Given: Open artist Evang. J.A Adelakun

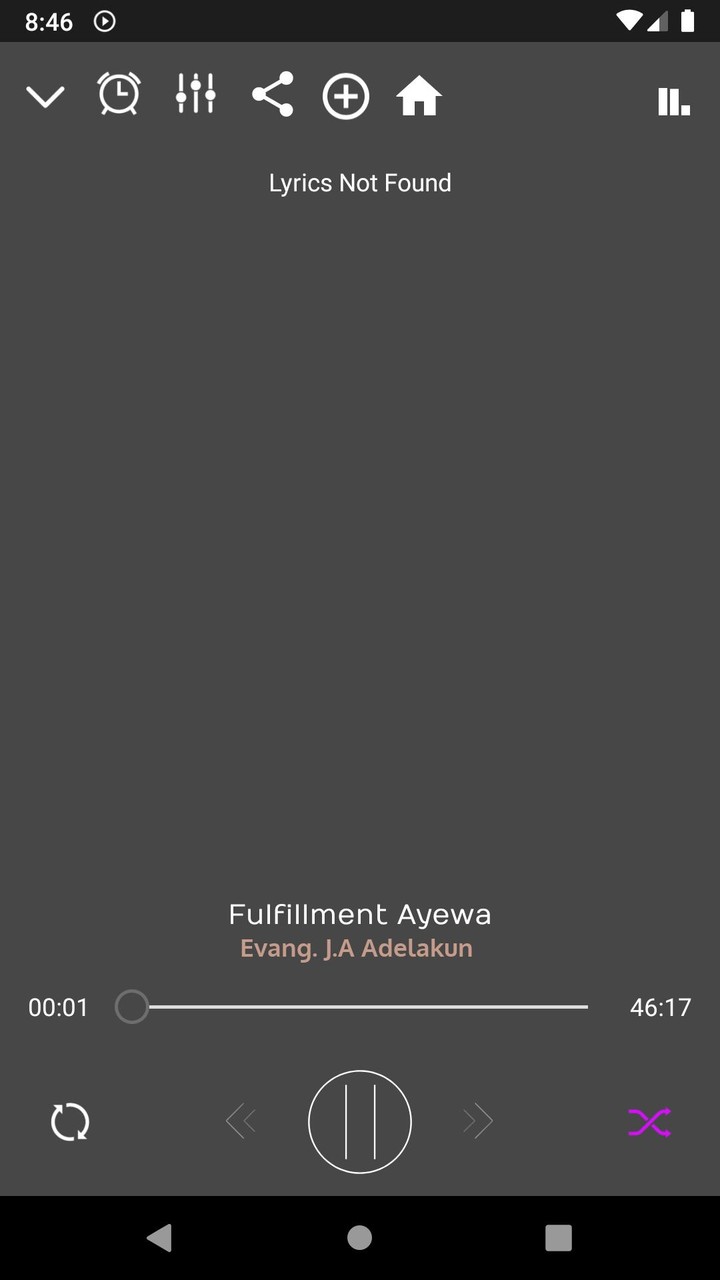Looking at the screenshot, I should (x=357, y=947).
